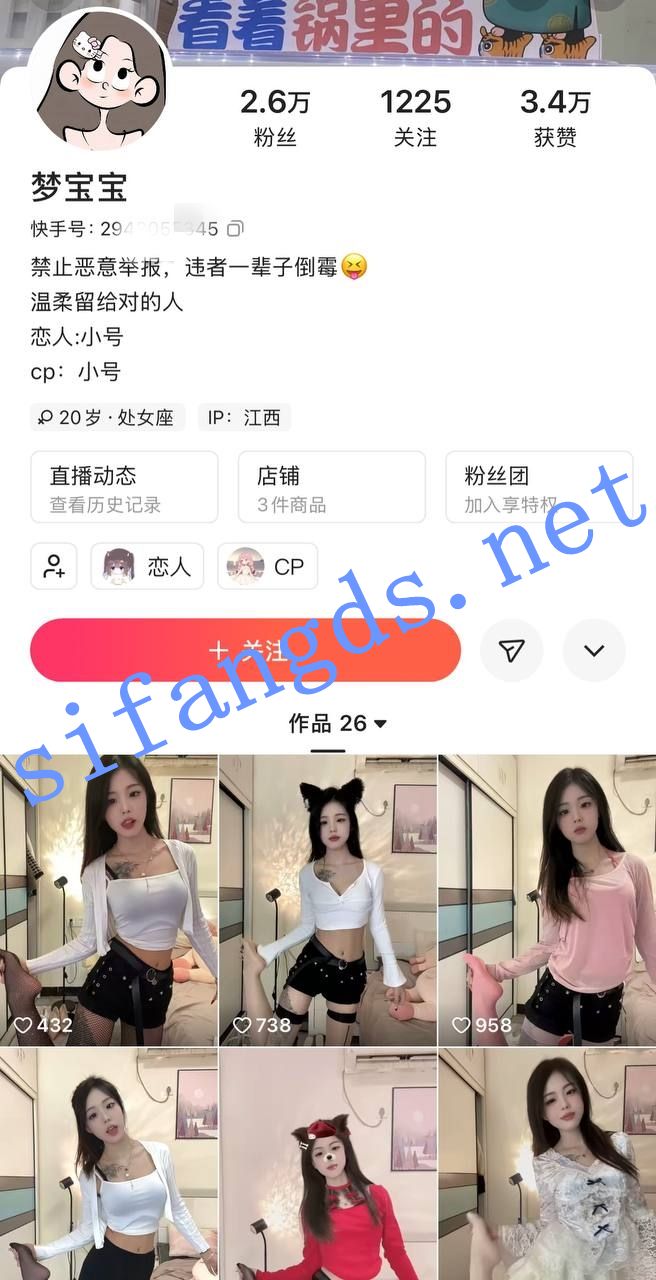The width and height of the screenshot is (656, 1280).
Task: Join the 粉丝团 fan club
Action: [539, 487]
